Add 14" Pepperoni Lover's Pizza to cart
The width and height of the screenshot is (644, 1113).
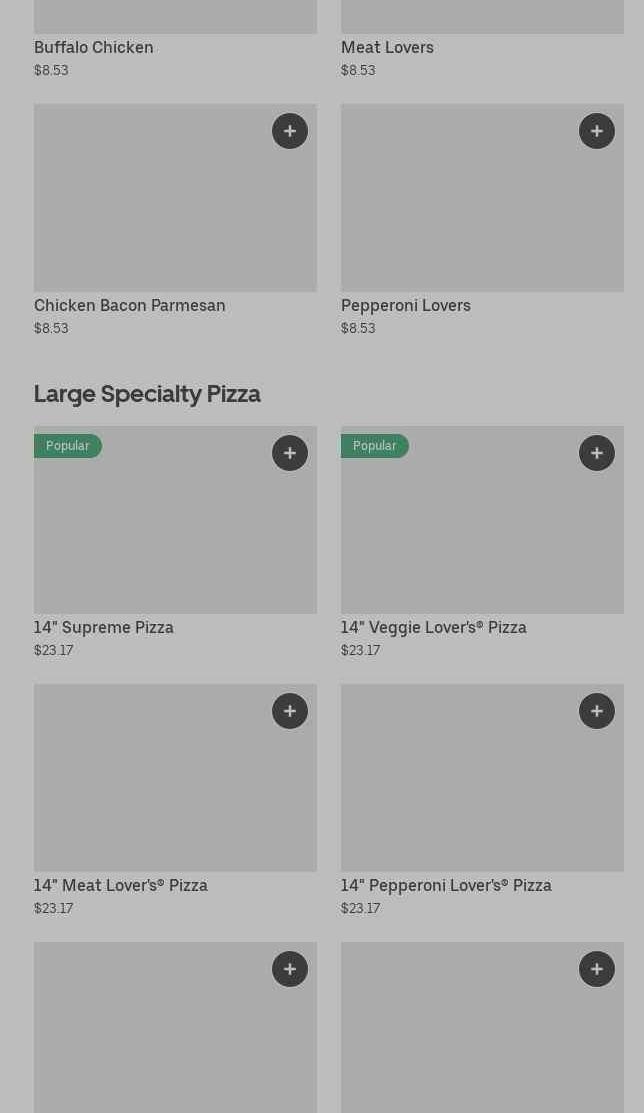[x=597, y=711]
